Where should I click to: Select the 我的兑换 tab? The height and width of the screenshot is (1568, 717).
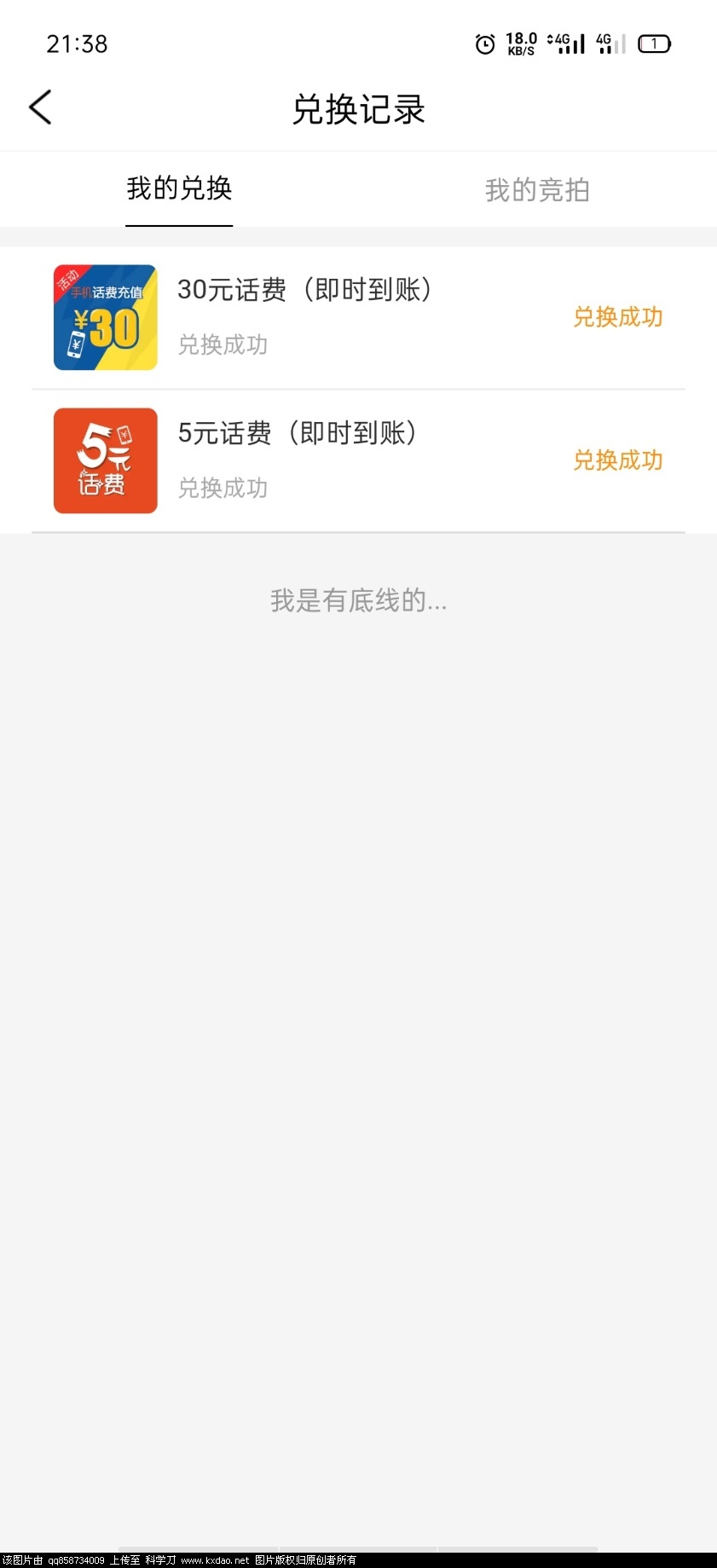[x=179, y=189]
